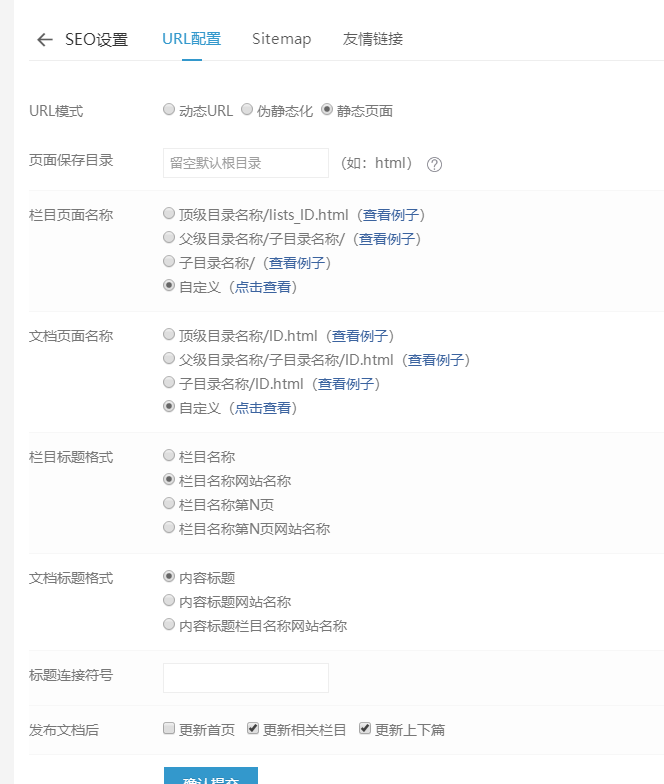Screen dimensions: 664x784
Task: Choose 顶级目录名称/lists_ID.html for 栏目页面名称
Action: 169,214
